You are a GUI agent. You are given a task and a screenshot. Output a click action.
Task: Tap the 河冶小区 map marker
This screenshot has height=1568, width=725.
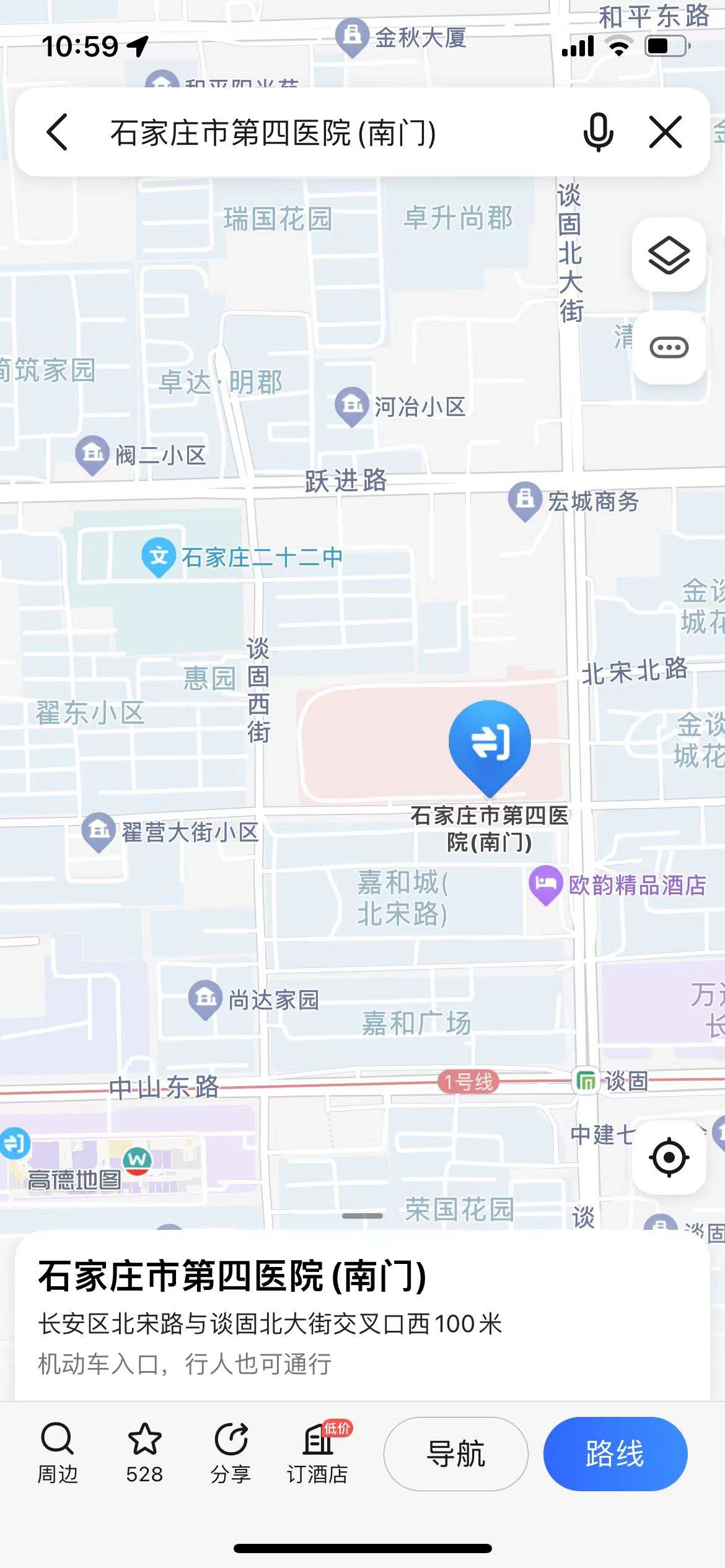coord(352,406)
